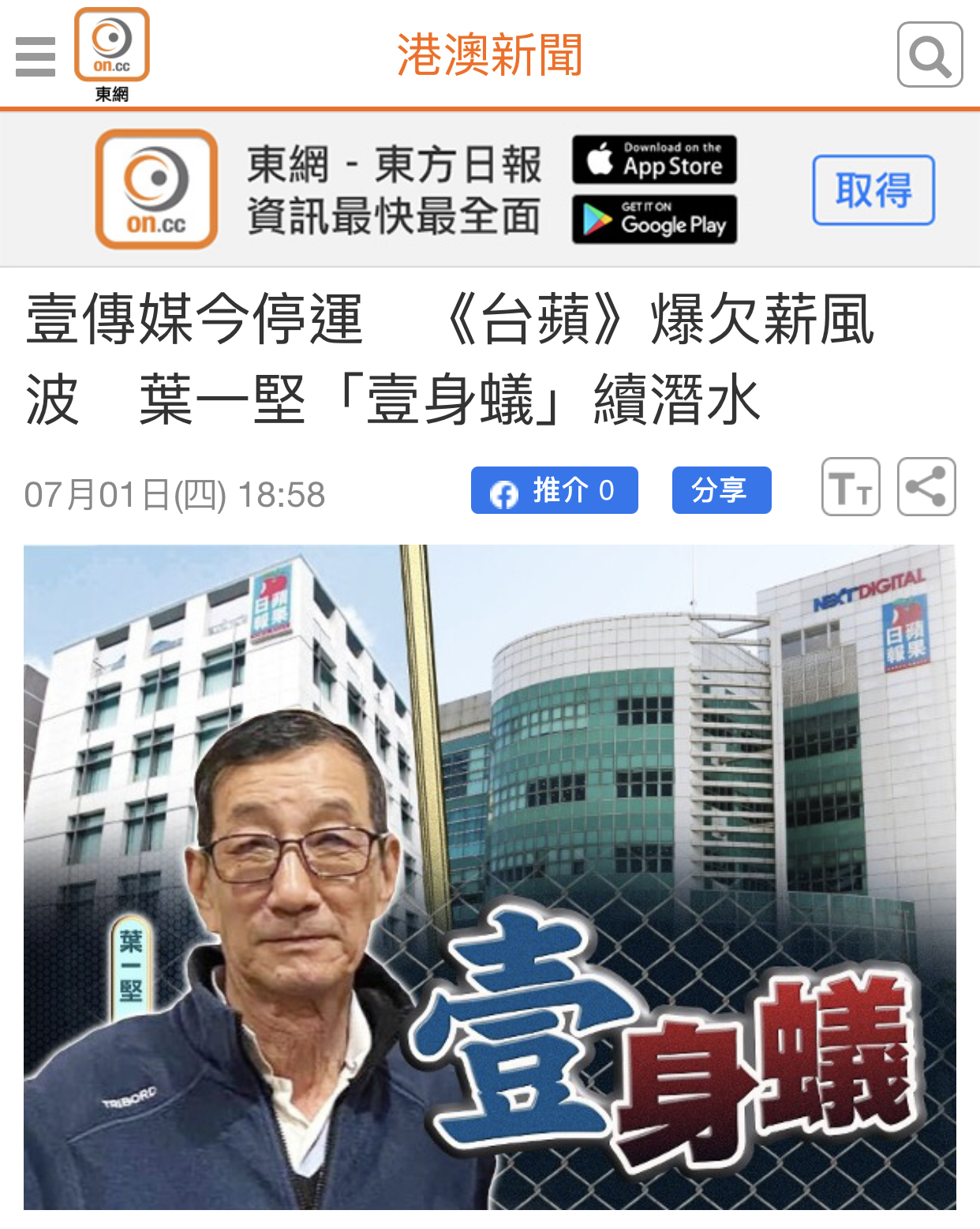Open the hamburger drawer menu
The image size is (980, 1229).
click(36, 56)
